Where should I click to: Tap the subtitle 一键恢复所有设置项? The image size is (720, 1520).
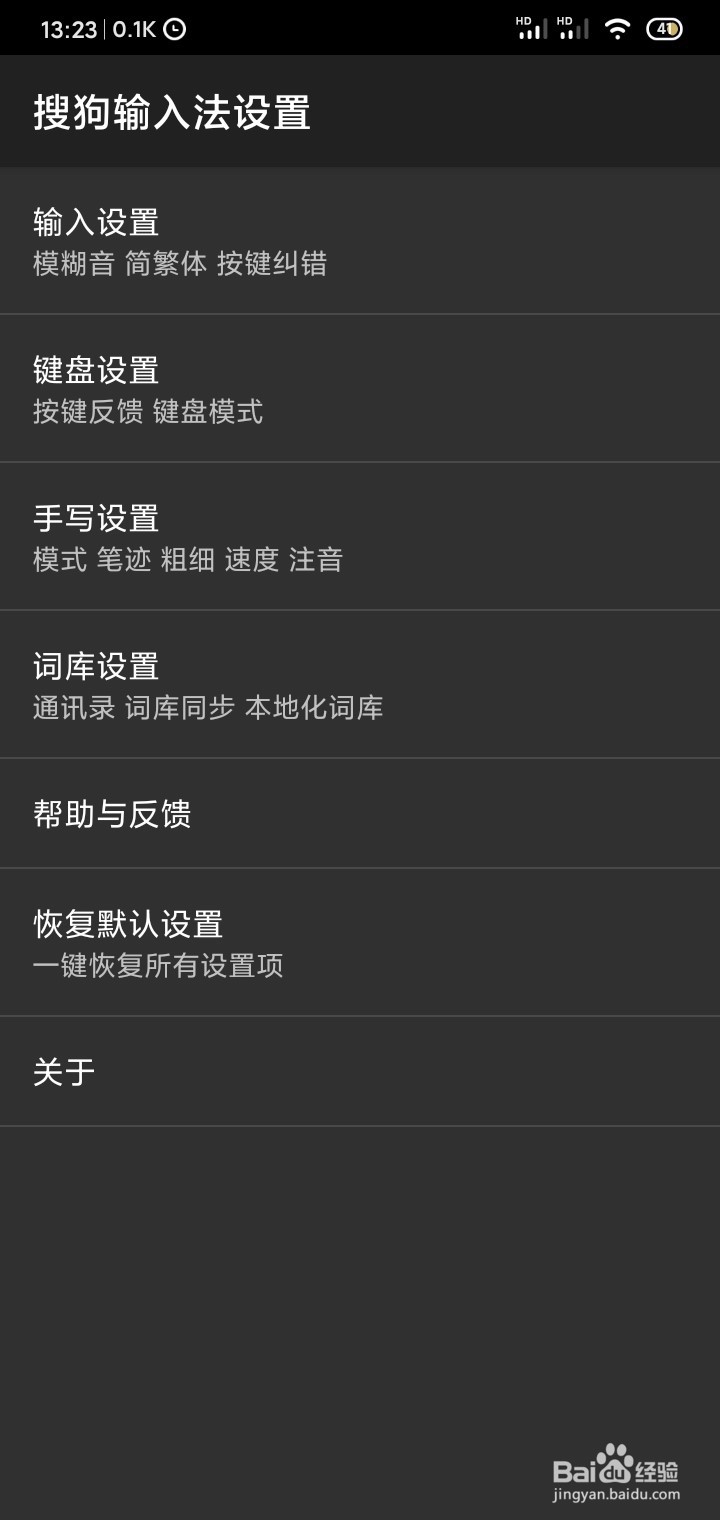(158, 967)
